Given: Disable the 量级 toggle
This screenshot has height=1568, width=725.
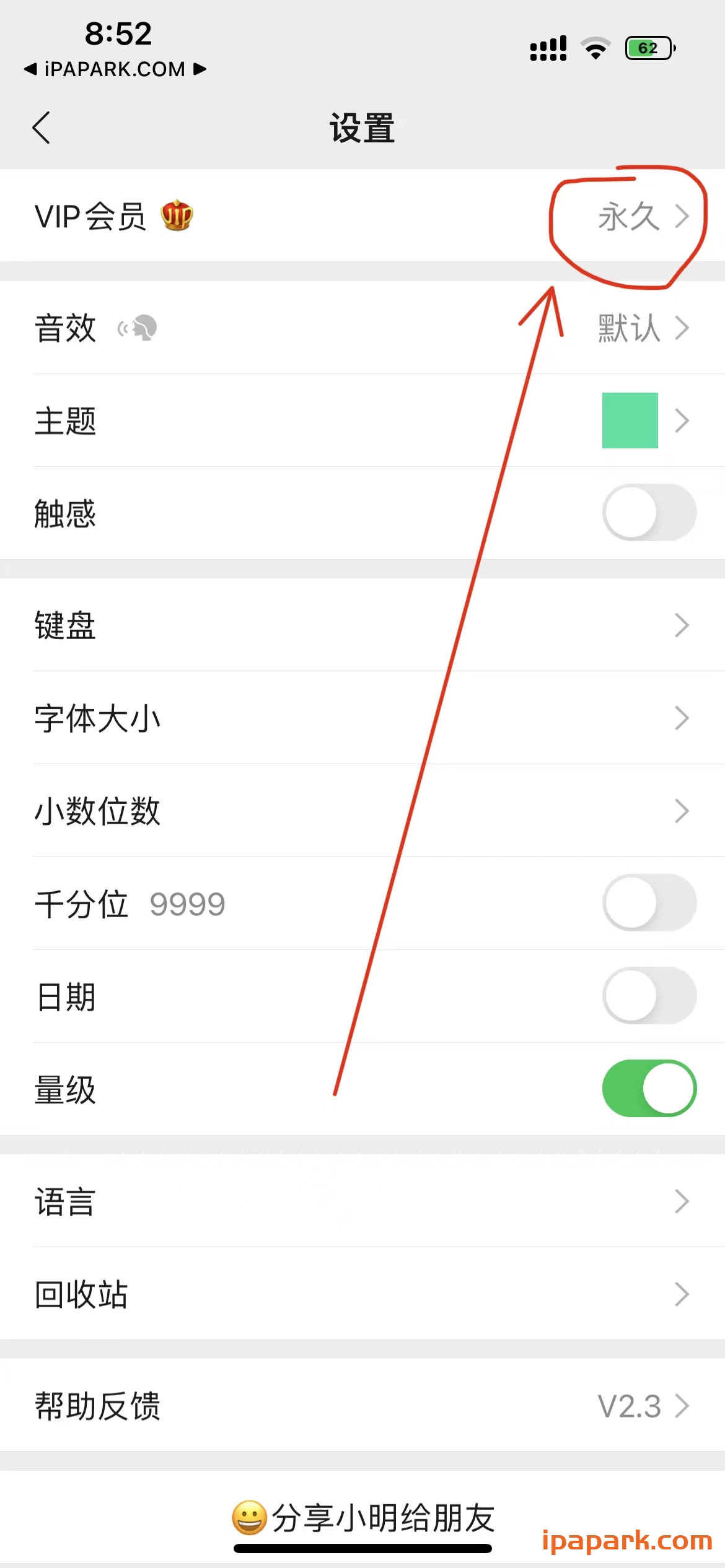Looking at the screenshot, I should 648,1089.
